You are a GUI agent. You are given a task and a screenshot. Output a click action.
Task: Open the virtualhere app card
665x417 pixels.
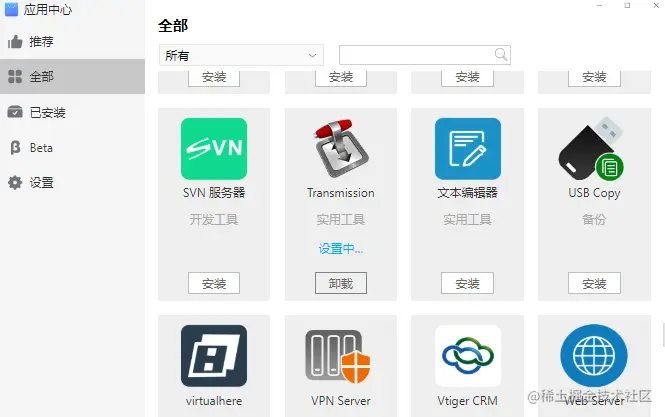214,363
